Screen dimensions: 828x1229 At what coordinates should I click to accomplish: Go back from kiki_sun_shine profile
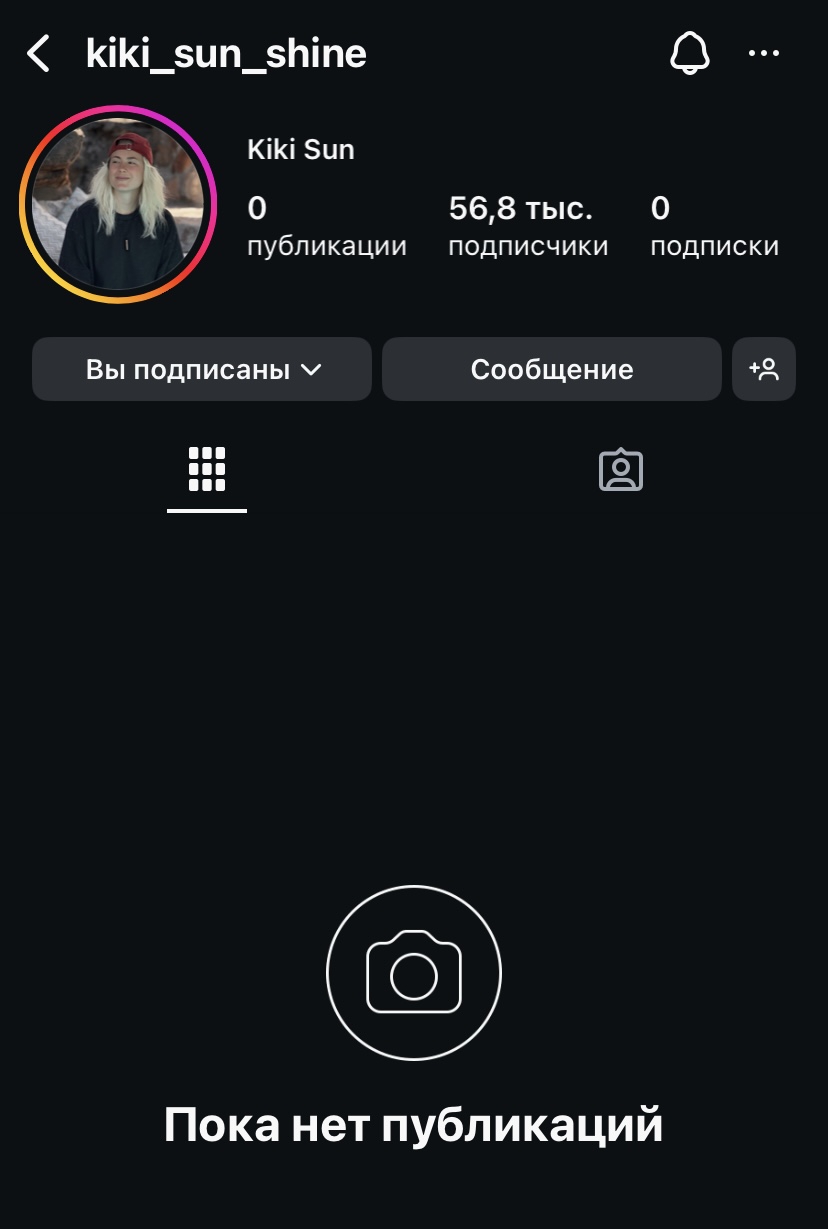tap(38, 54)
